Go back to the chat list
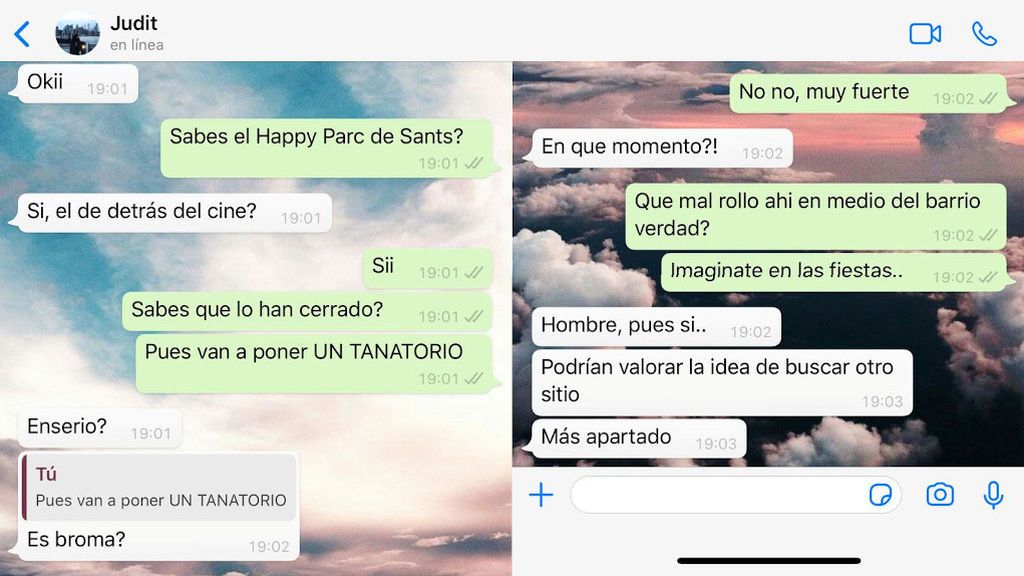The image size is (1024, 576). [22, 34]
